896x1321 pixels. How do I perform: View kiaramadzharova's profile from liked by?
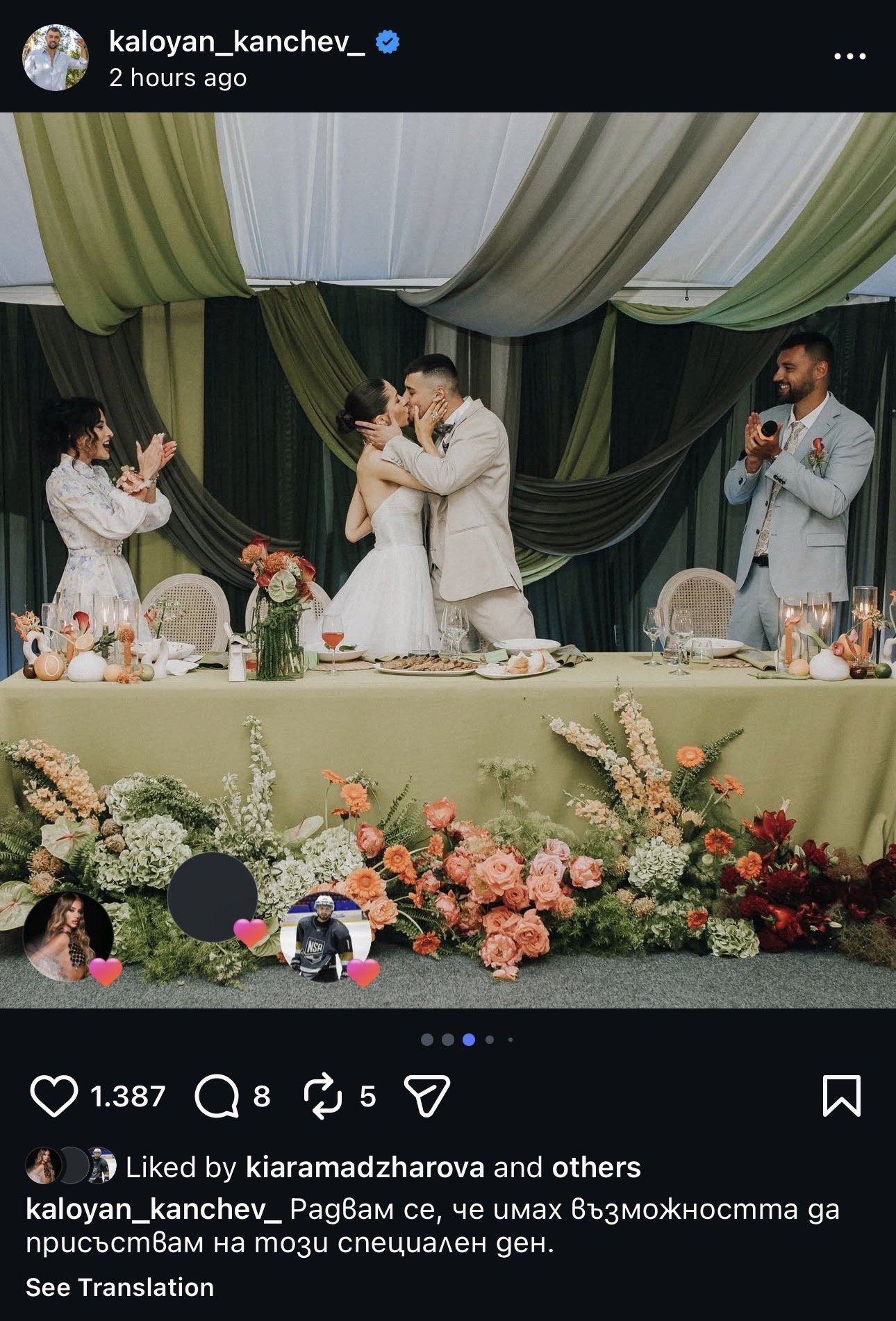coord(365,1168)
